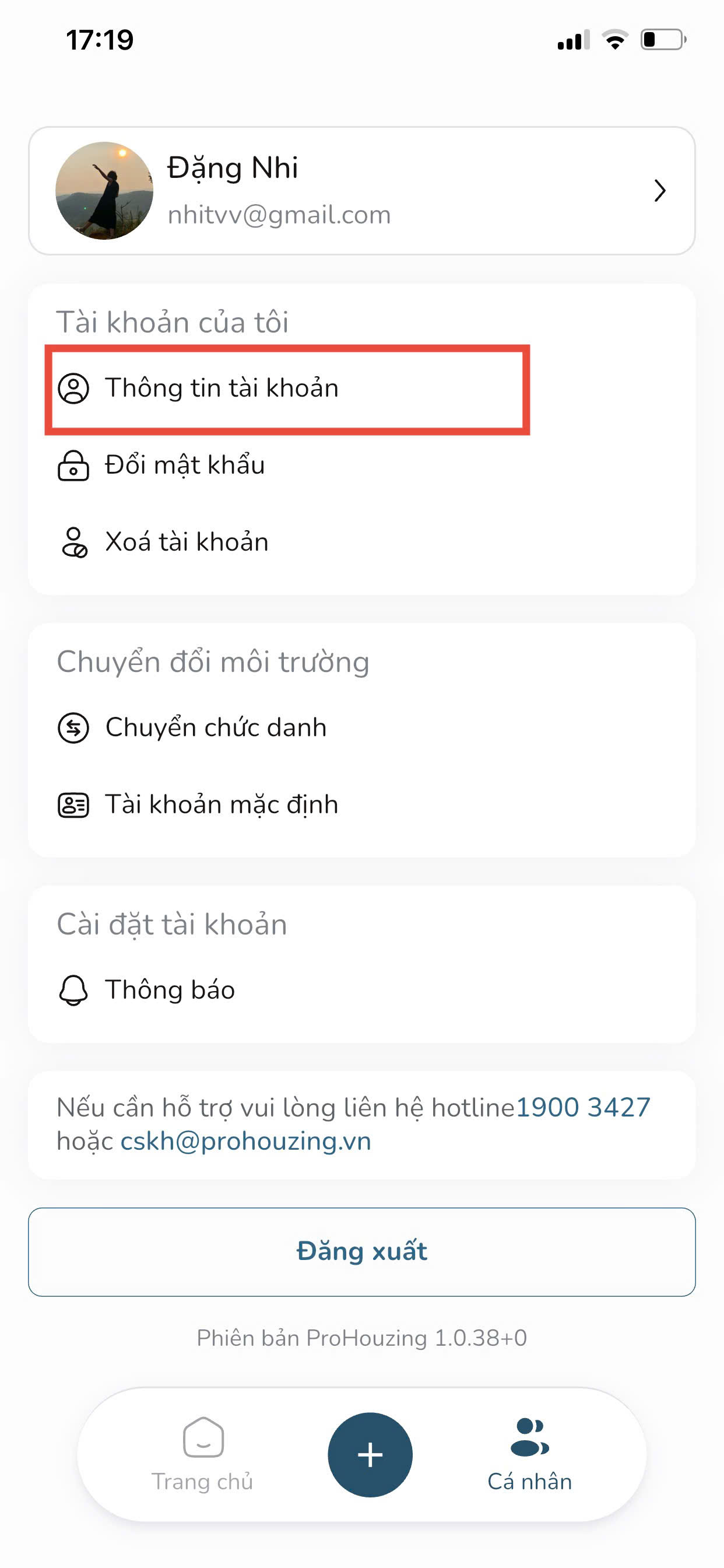Tap the Đăng xuất button
This screenshot has height=1568, width=724.
pyautogui.click(x=361, y=1251)
